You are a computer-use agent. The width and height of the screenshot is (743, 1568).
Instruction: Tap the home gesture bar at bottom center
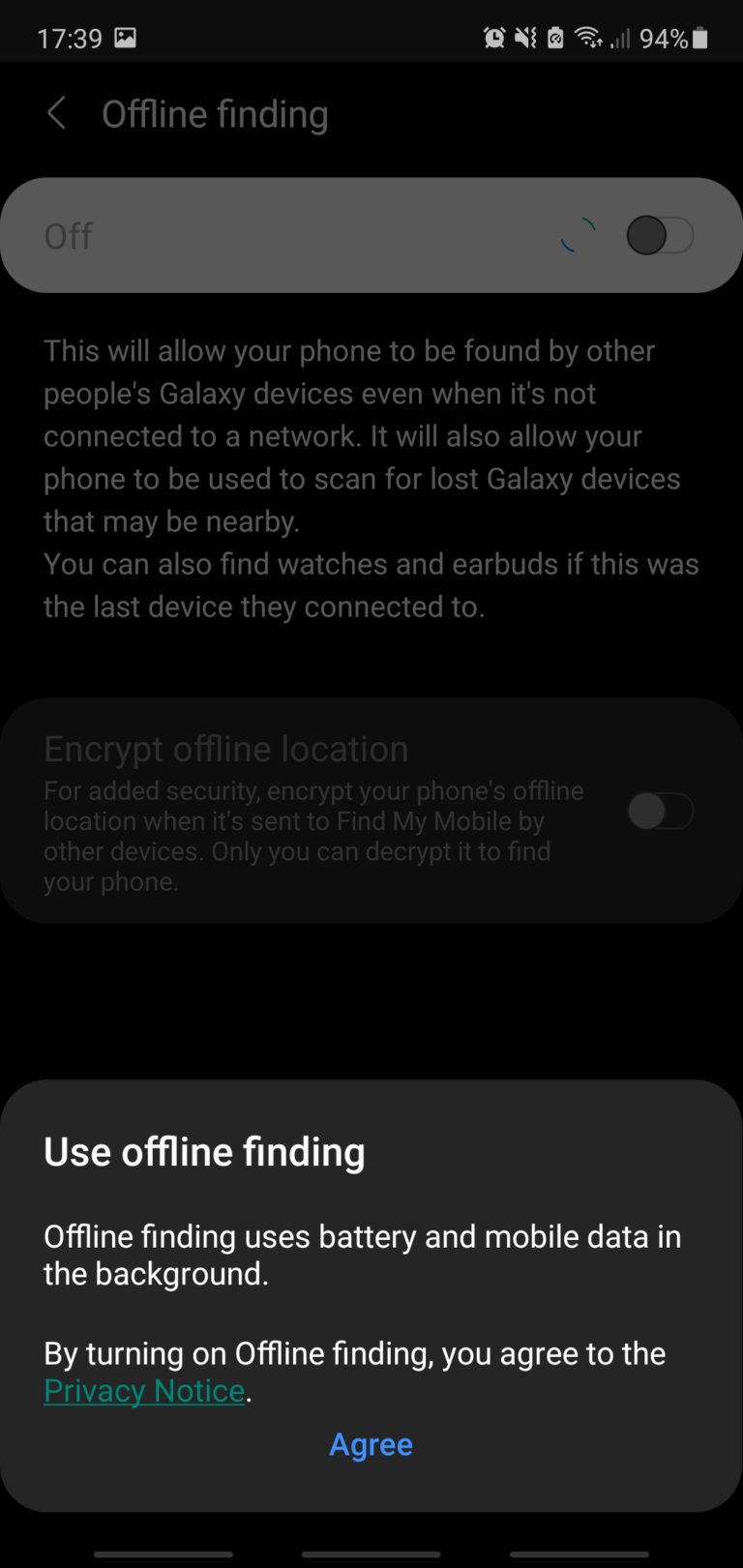371,1554
